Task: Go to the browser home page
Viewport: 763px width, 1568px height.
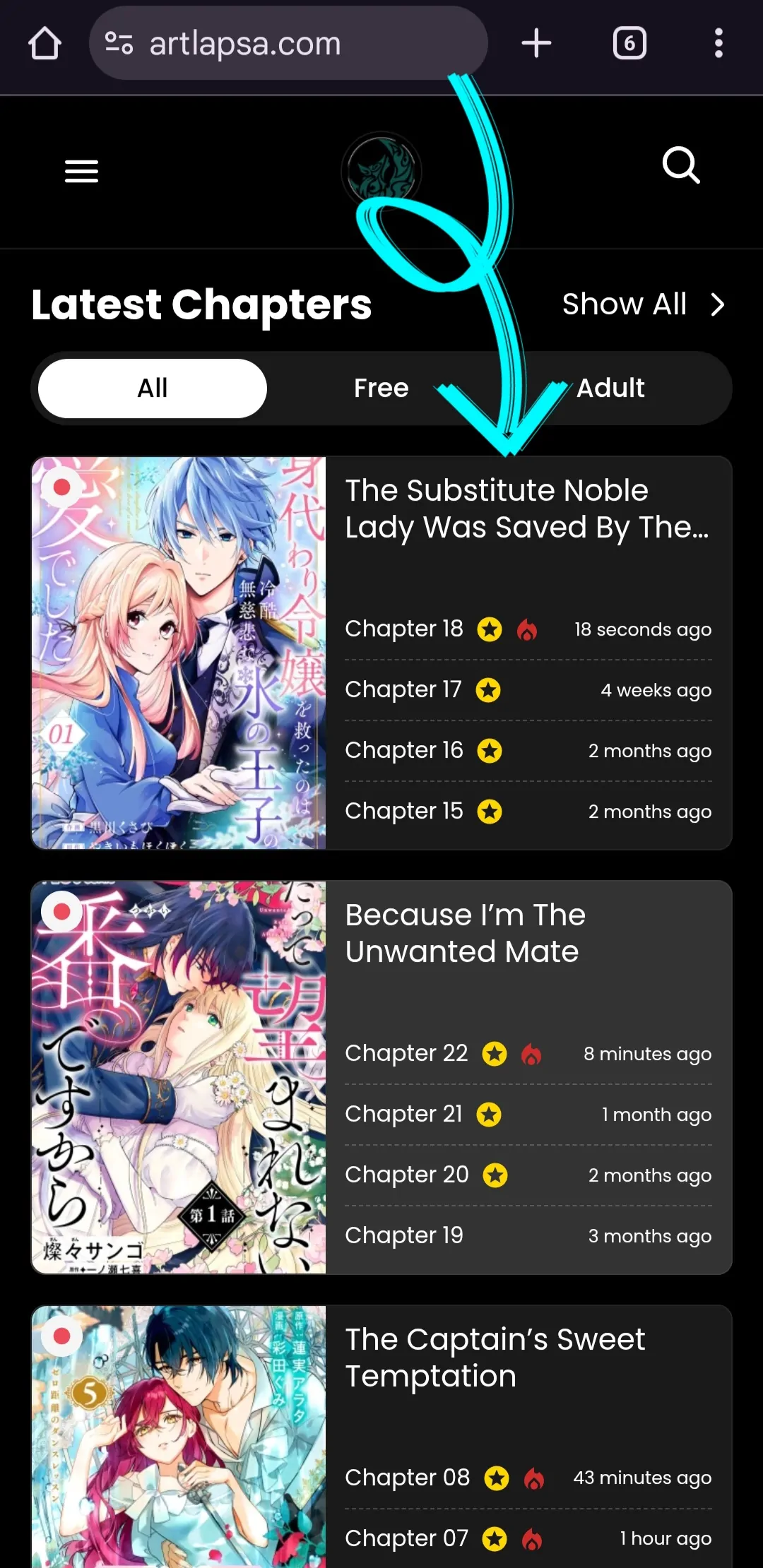Action: 45,43
